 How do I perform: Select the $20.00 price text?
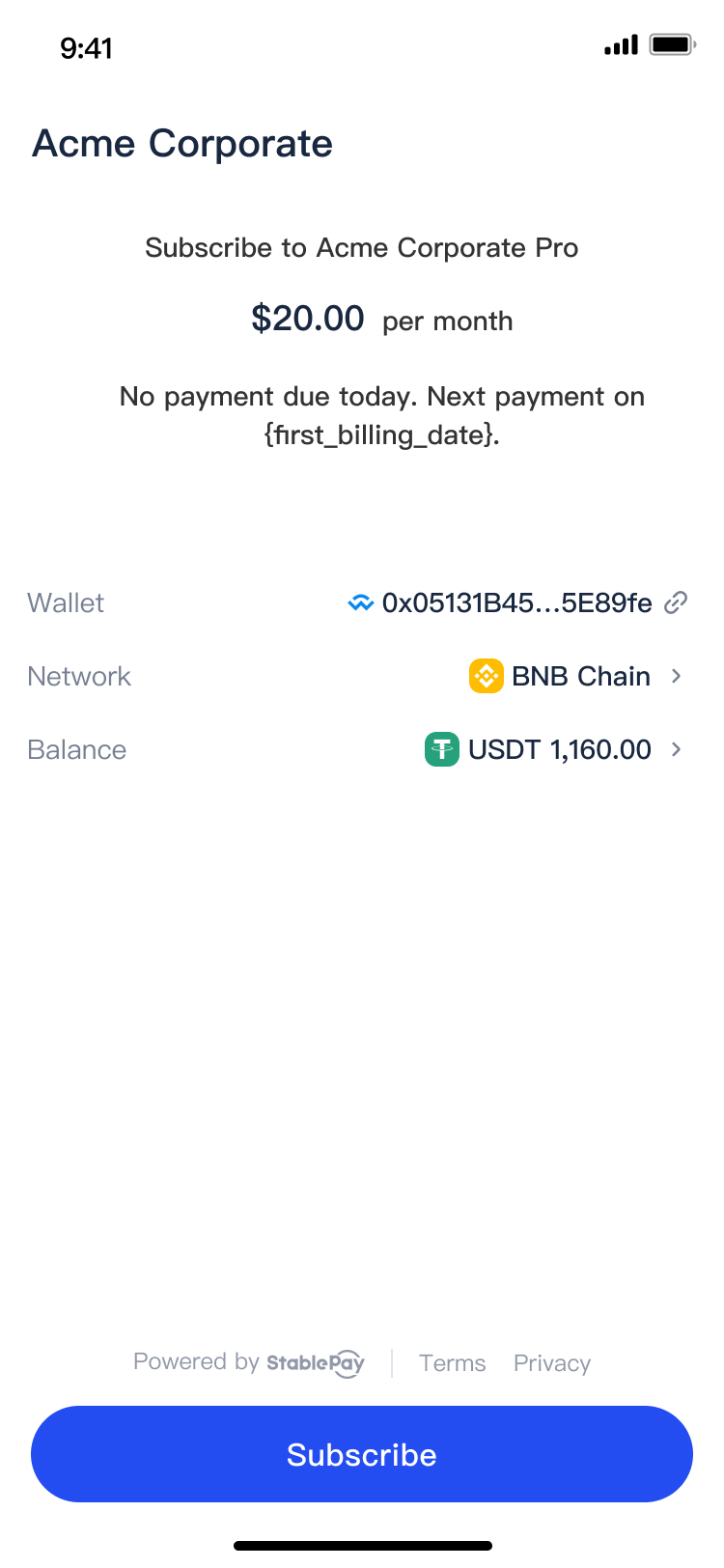[308, 319]
